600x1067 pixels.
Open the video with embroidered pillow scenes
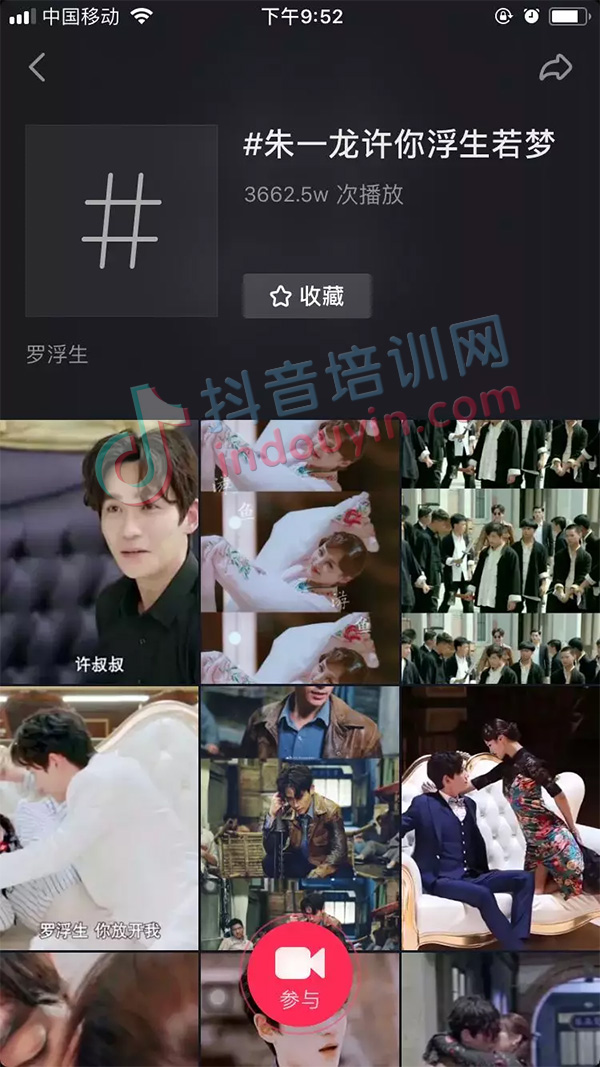click(300, 552)
